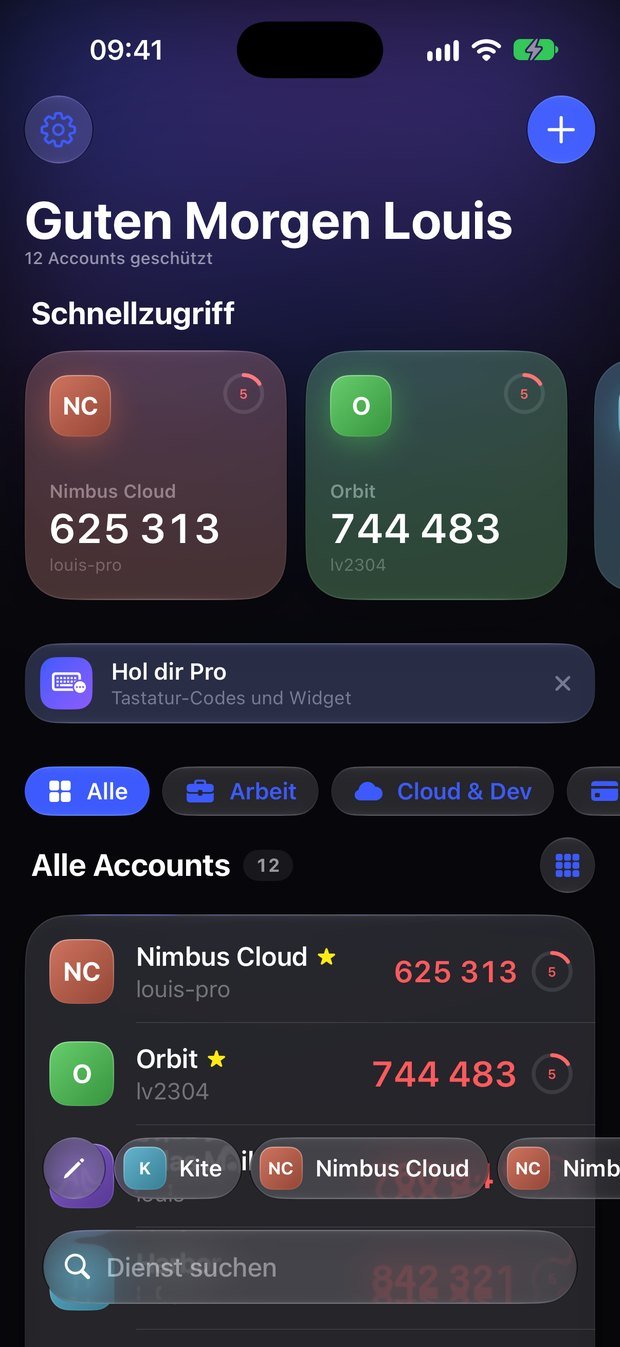
Task: Filter accounts by Arbeit
Action: click(x=240, y=791)
